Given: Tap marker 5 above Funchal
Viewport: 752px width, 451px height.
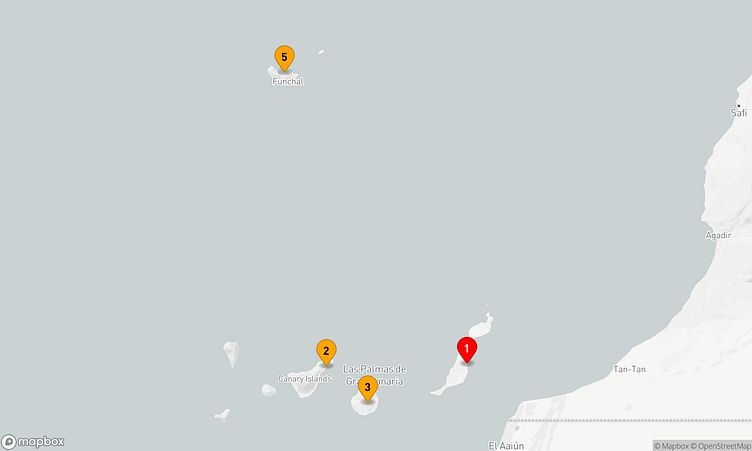Looking at the screenshot, I should pyautogui.click(x=284, y=57).
